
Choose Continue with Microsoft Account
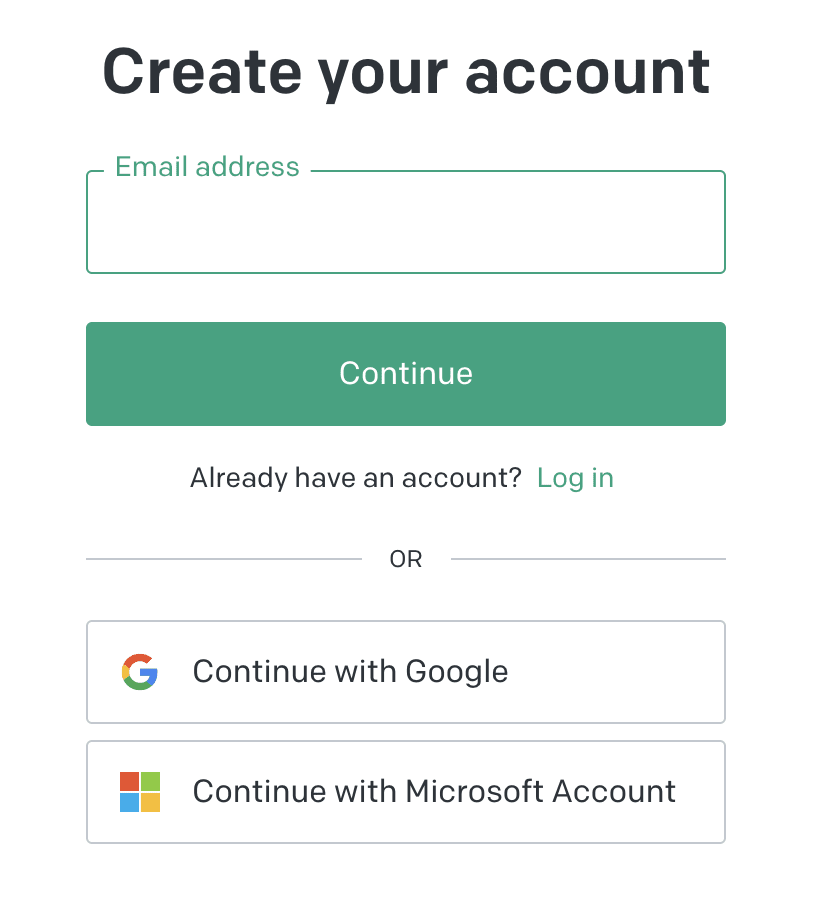point(405,792)
